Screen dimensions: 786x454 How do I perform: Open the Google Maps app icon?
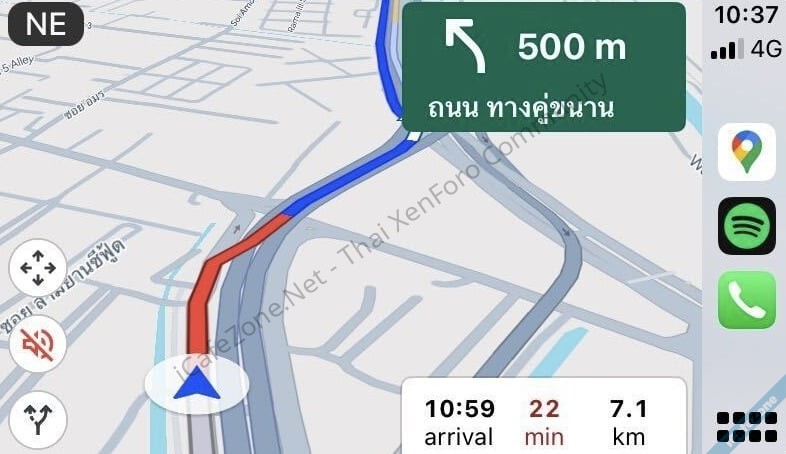[x=746, y=152]
